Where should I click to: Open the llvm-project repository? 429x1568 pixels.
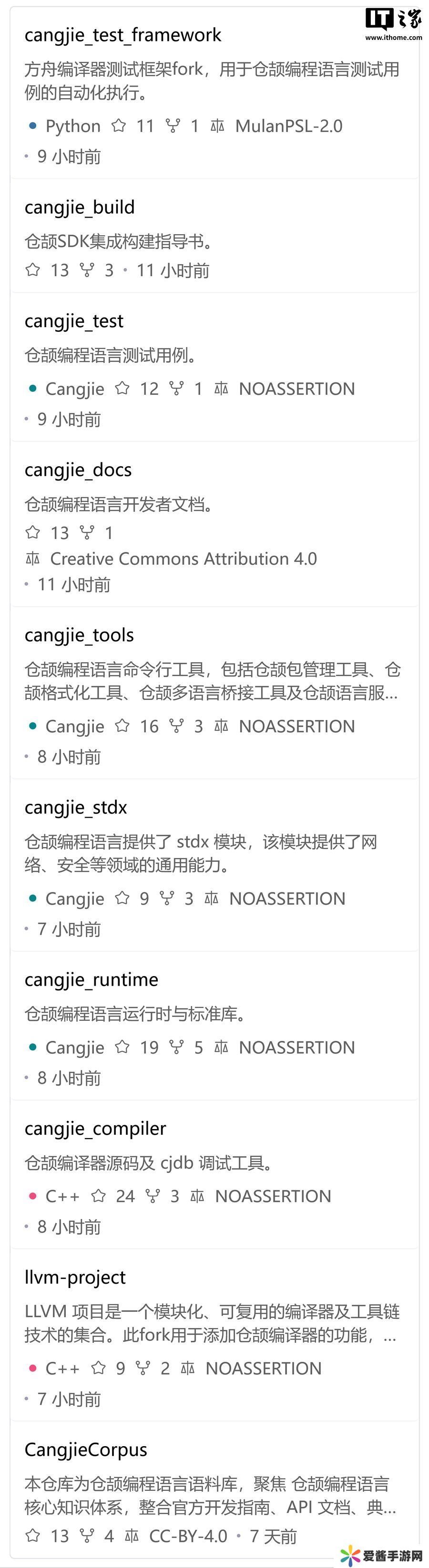75,1278
